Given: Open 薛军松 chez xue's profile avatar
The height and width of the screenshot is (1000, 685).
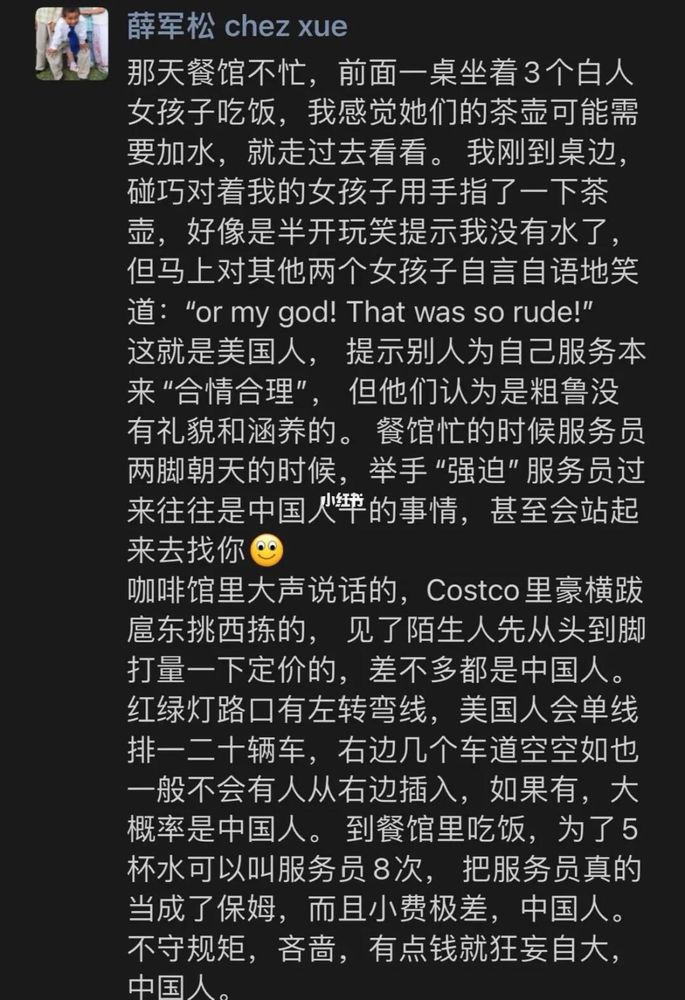Looking at the screenshot, I should (x=71, y=44).
